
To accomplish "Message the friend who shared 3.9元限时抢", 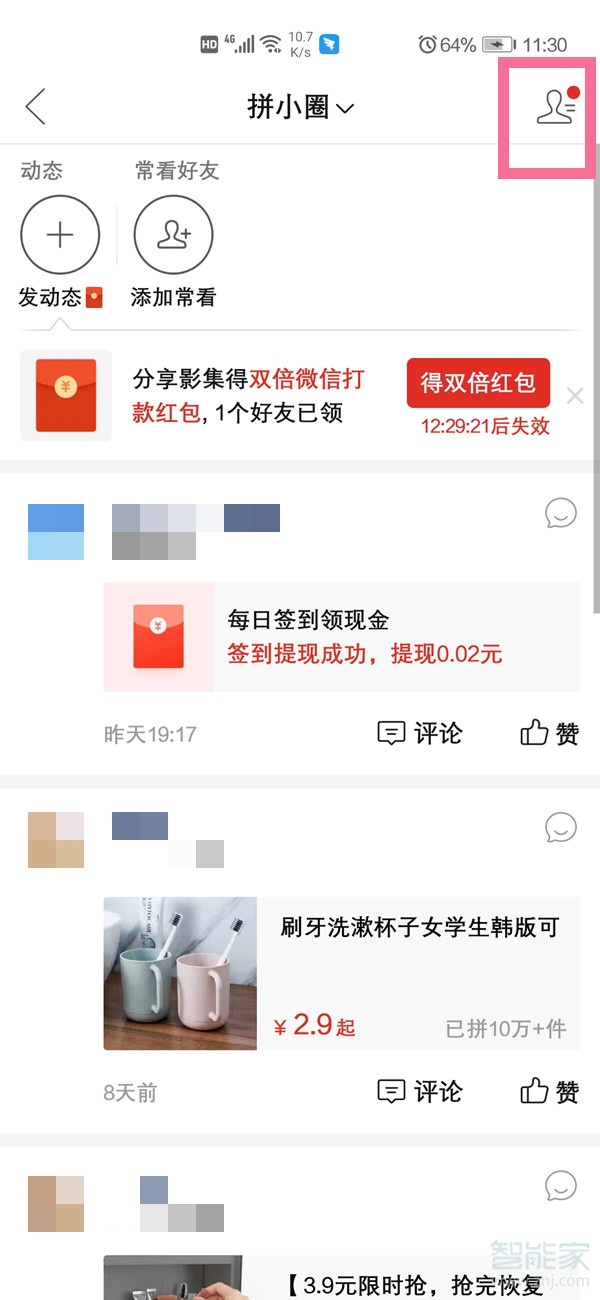I will coord(561,1186).
